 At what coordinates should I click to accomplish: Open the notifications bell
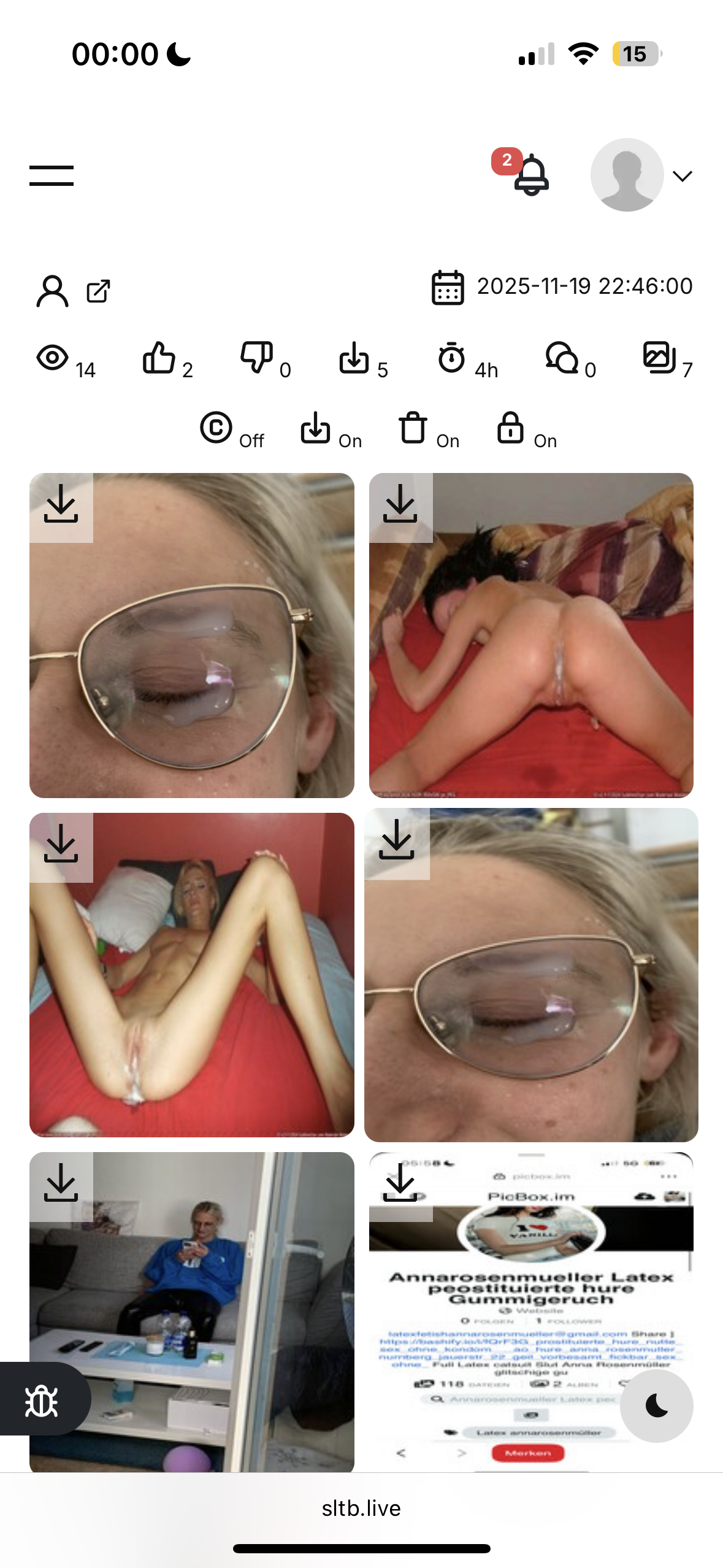[530, 175]
